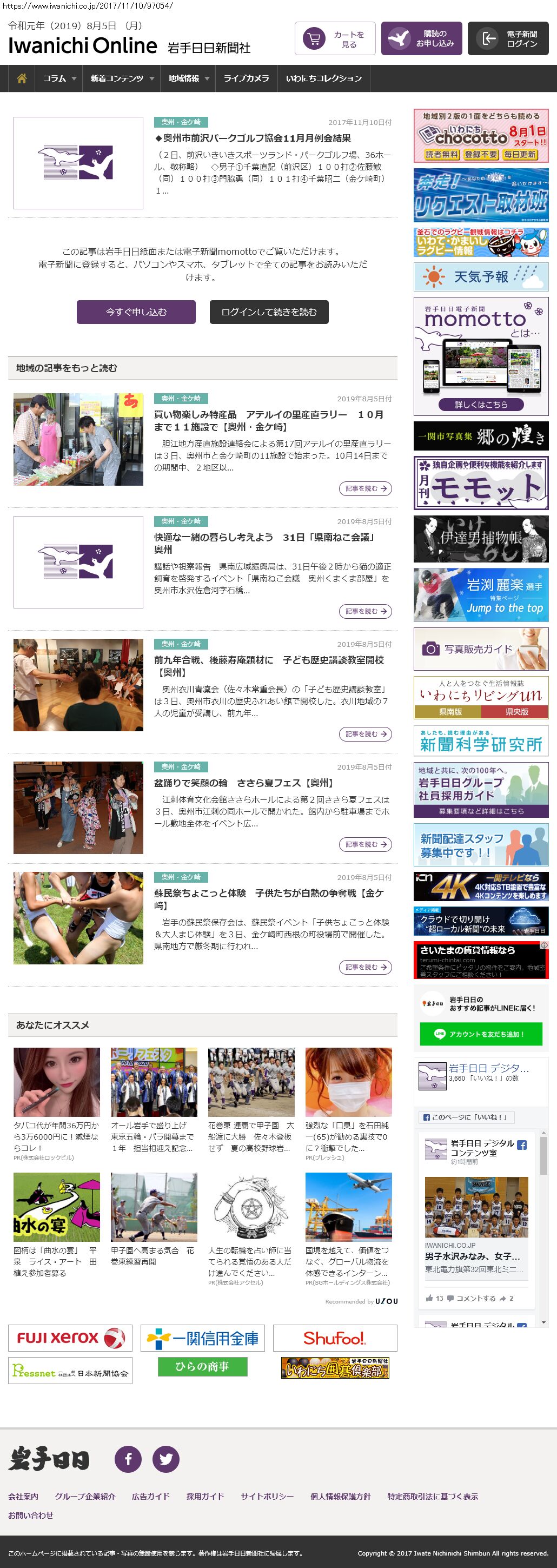Read the 県南ねこ会議 article
Screen dimensions: 557x1568
pos(365,611)
